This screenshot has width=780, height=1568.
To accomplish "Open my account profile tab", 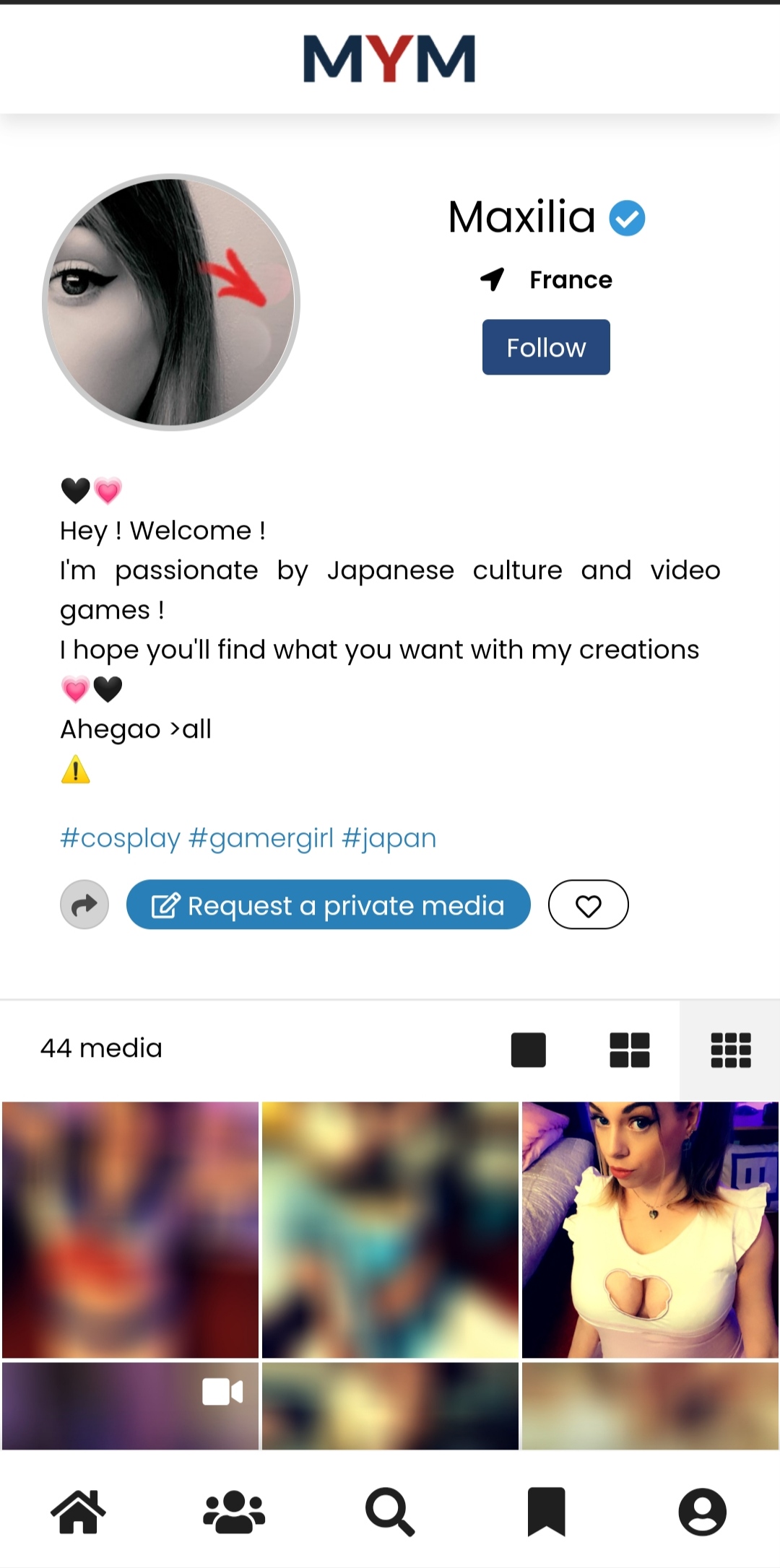I will (702, 1511).
